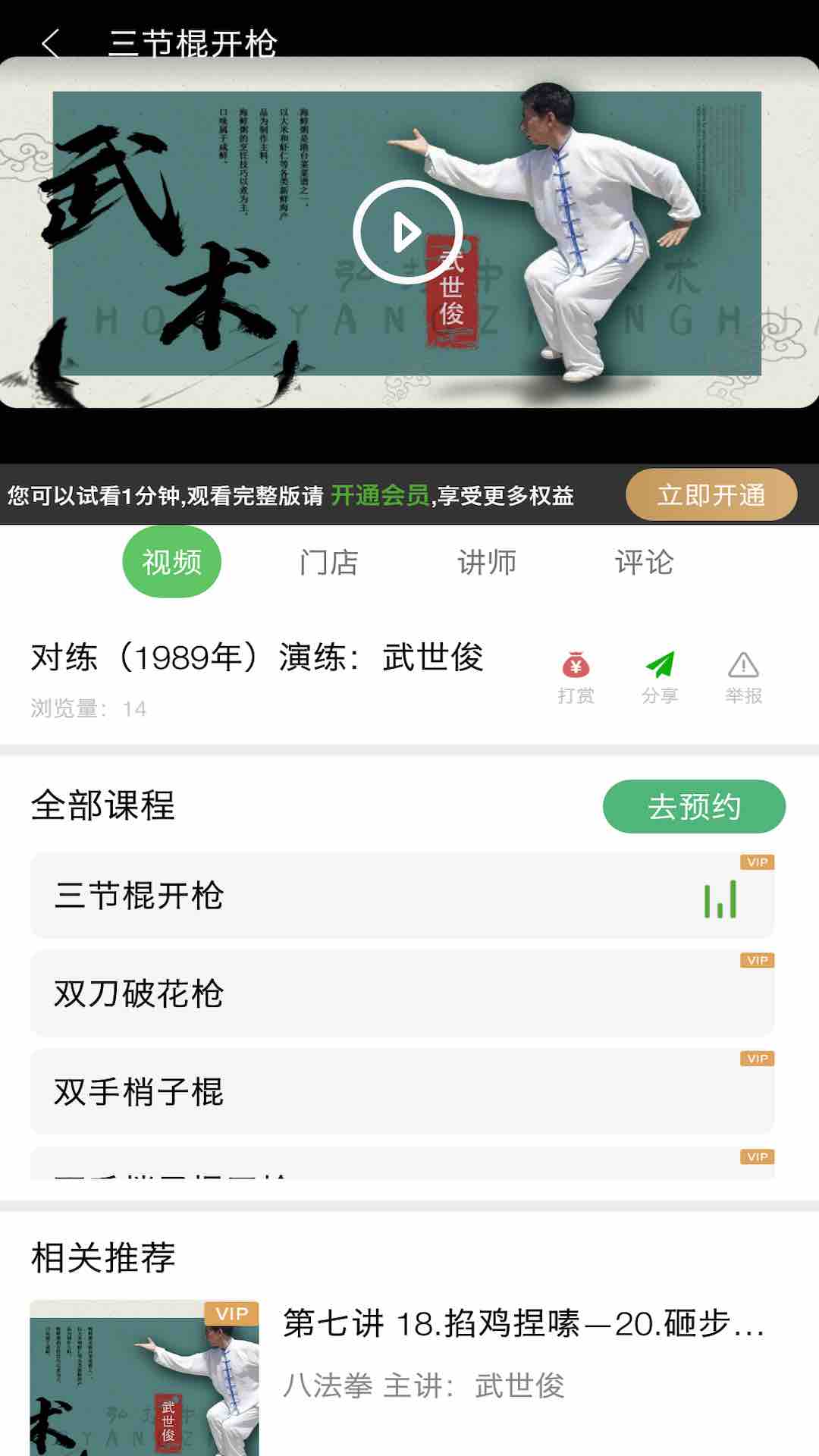This screenshot has width=819, height=1456.
Task: Go back using the top arrow
Action: pos(50,43)
